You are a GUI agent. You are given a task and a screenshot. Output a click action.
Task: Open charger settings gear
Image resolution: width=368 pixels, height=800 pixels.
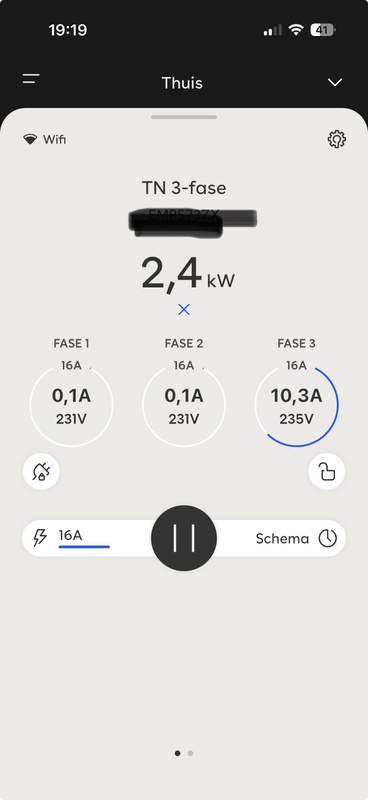pyautogui.click(x=336, y=139)
